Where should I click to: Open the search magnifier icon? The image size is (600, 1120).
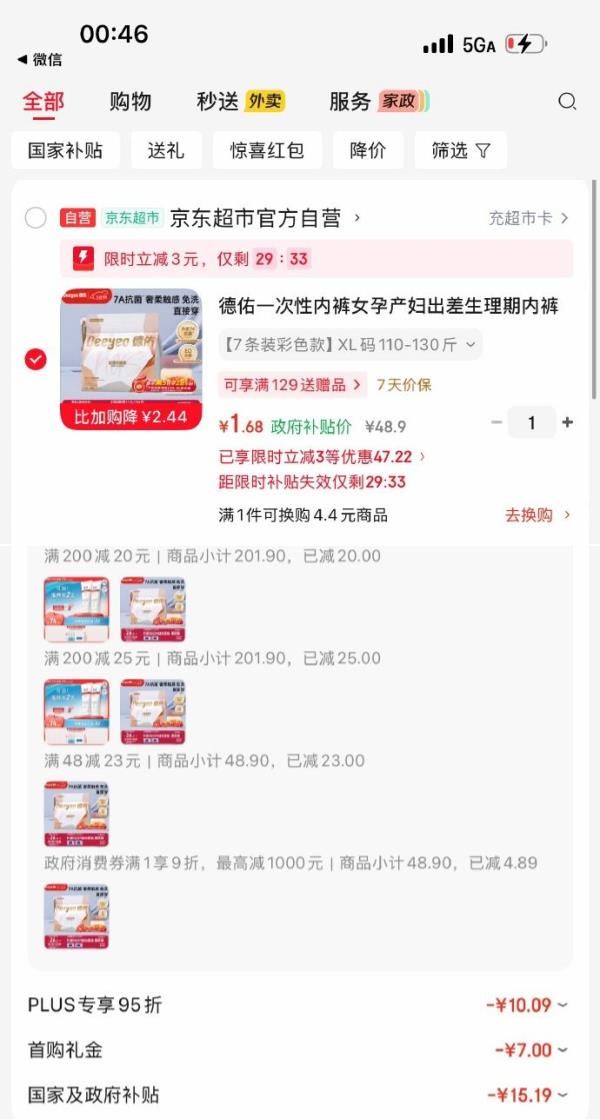coord(567,101)
